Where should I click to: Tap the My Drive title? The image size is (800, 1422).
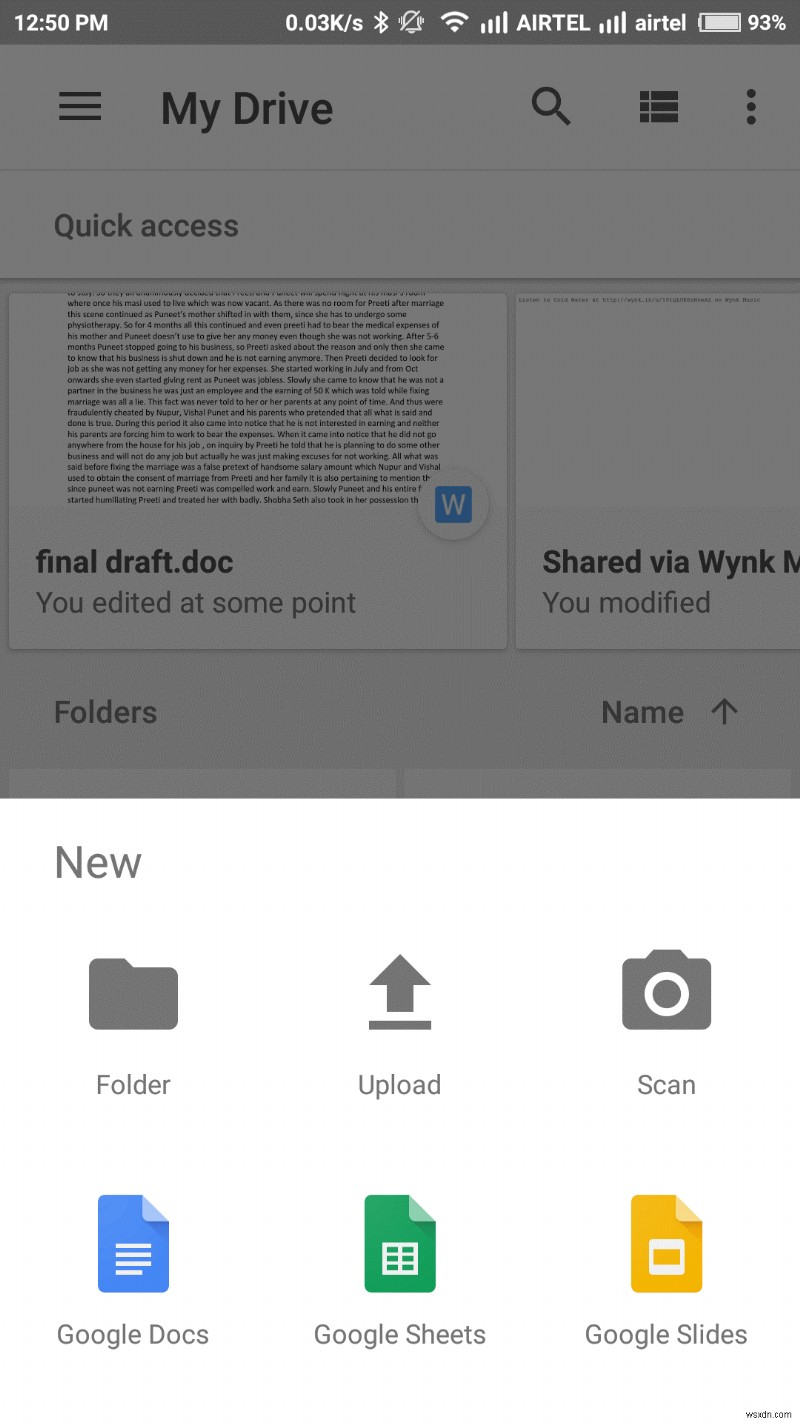click(246, 107)
